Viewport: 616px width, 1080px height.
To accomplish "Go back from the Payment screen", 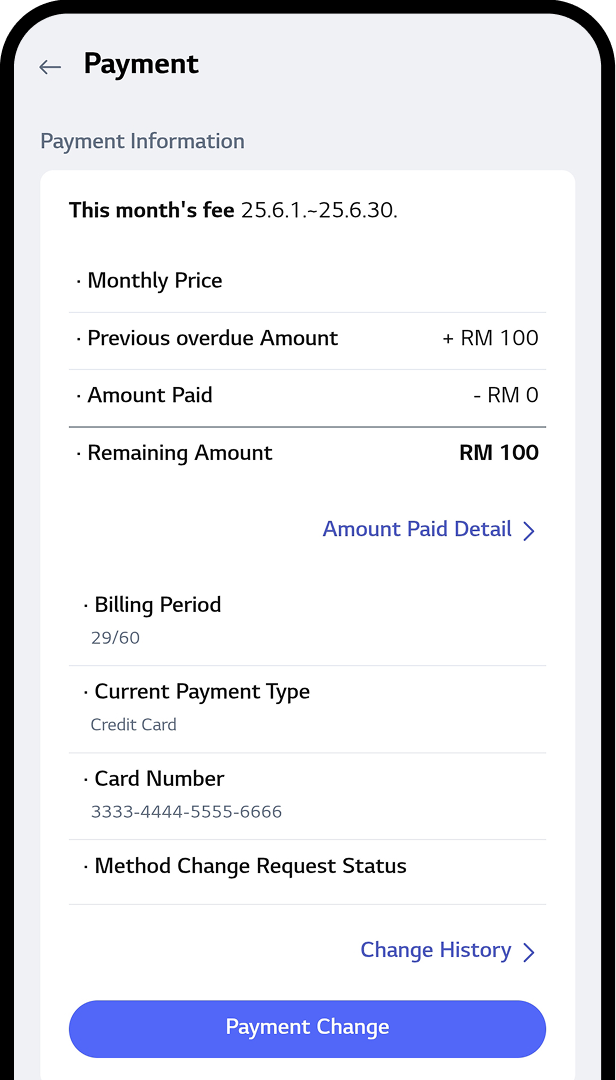I will [x=50, y=67].
